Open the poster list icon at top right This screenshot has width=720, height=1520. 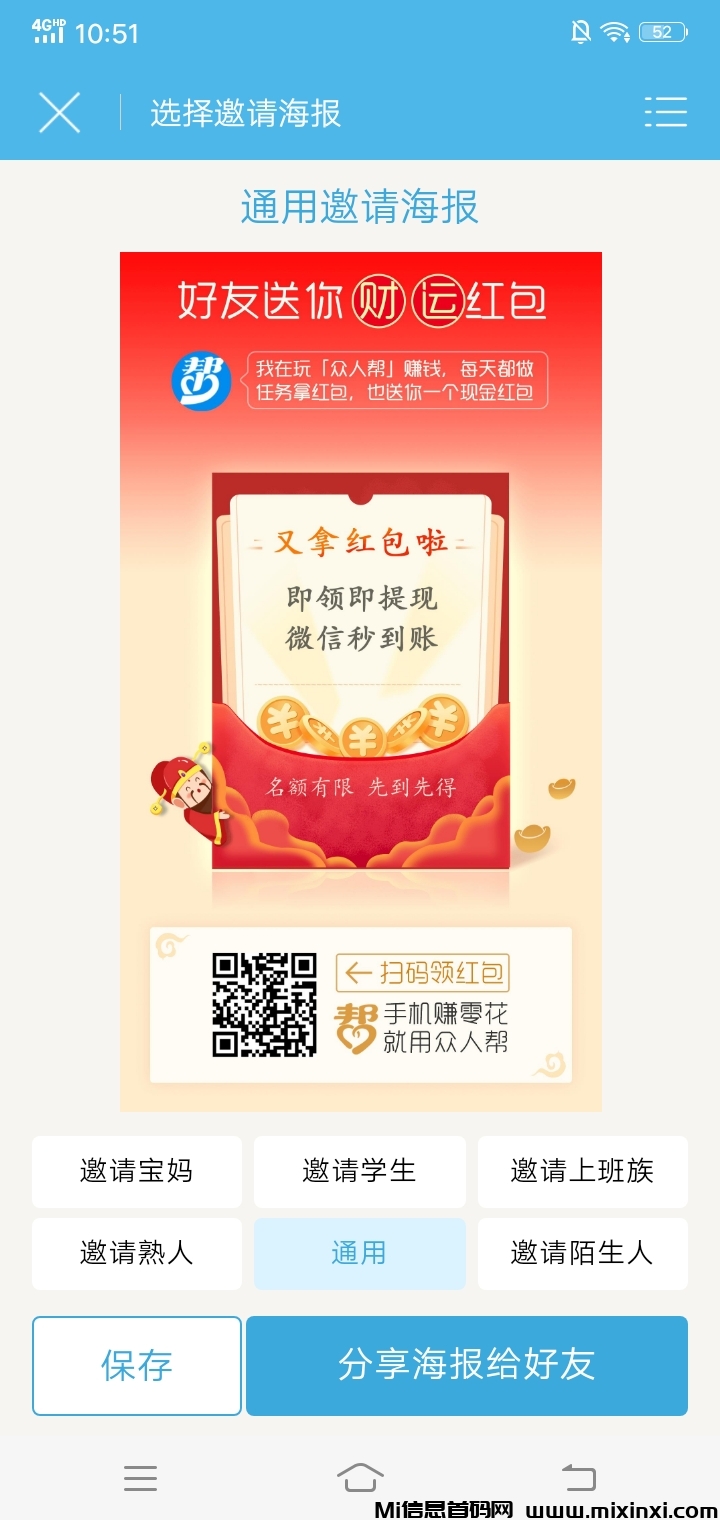point(665,113)
